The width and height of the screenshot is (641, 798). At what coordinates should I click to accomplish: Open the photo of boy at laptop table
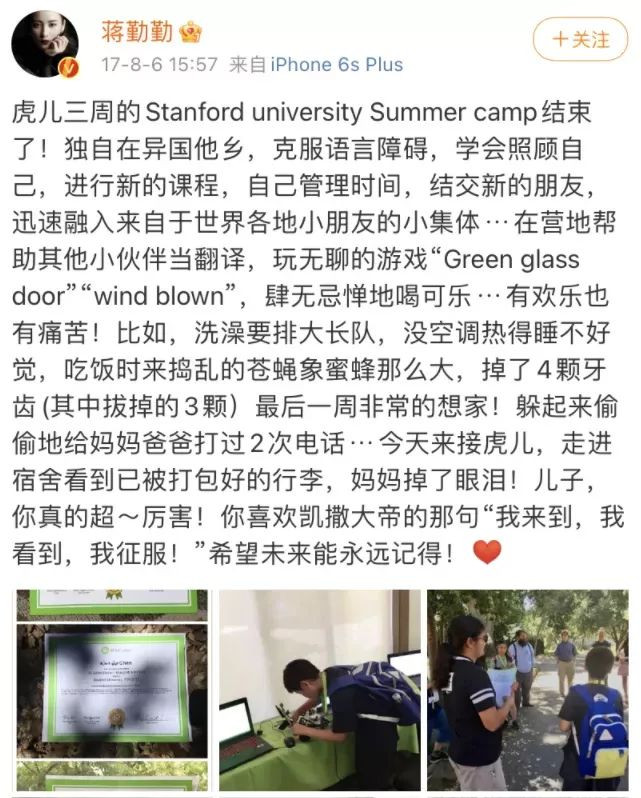(x=319, y=692)
